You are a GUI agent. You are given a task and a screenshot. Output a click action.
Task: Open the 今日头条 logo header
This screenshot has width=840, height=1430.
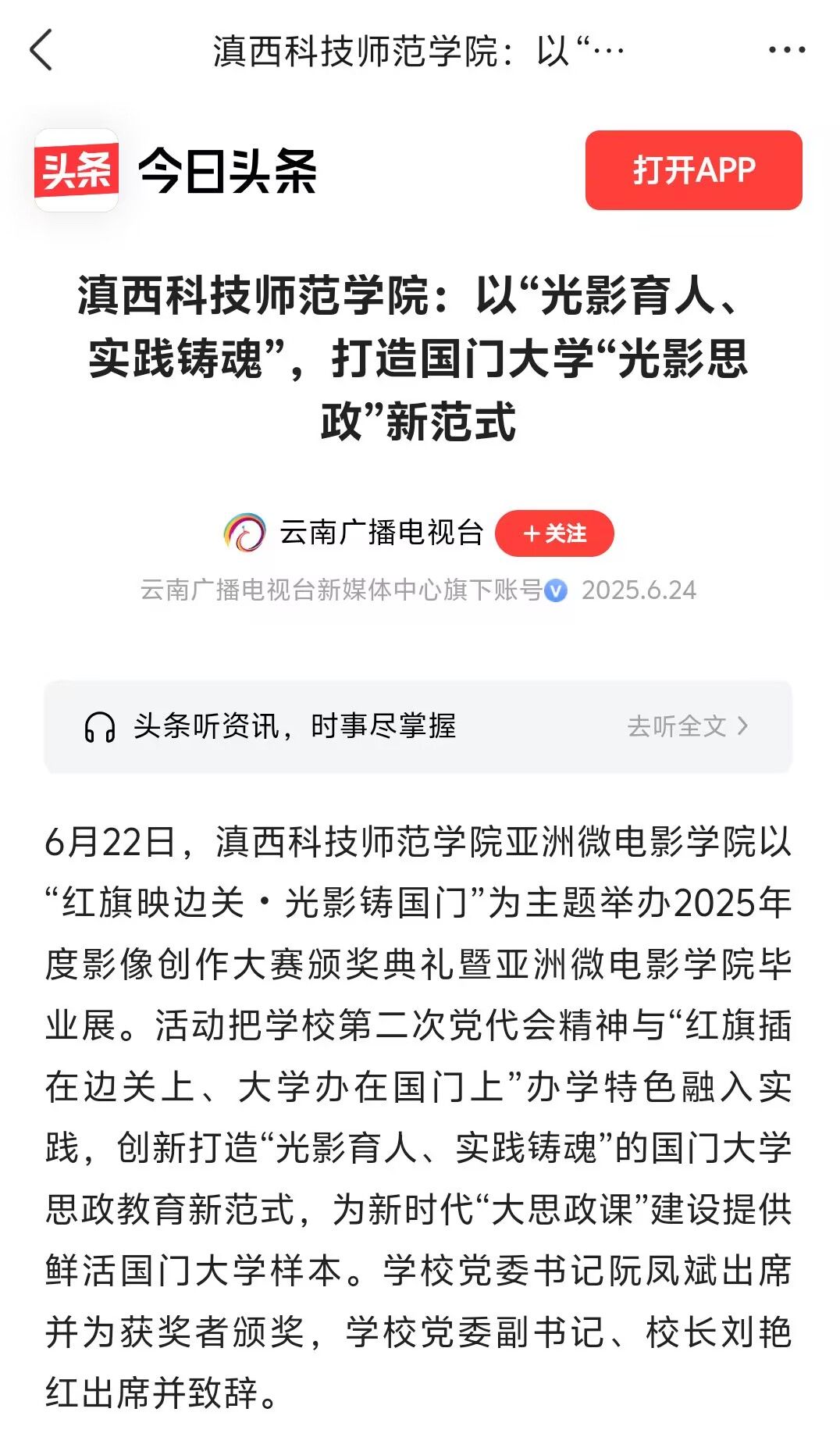pyautogui.click(x=176, y=171)
